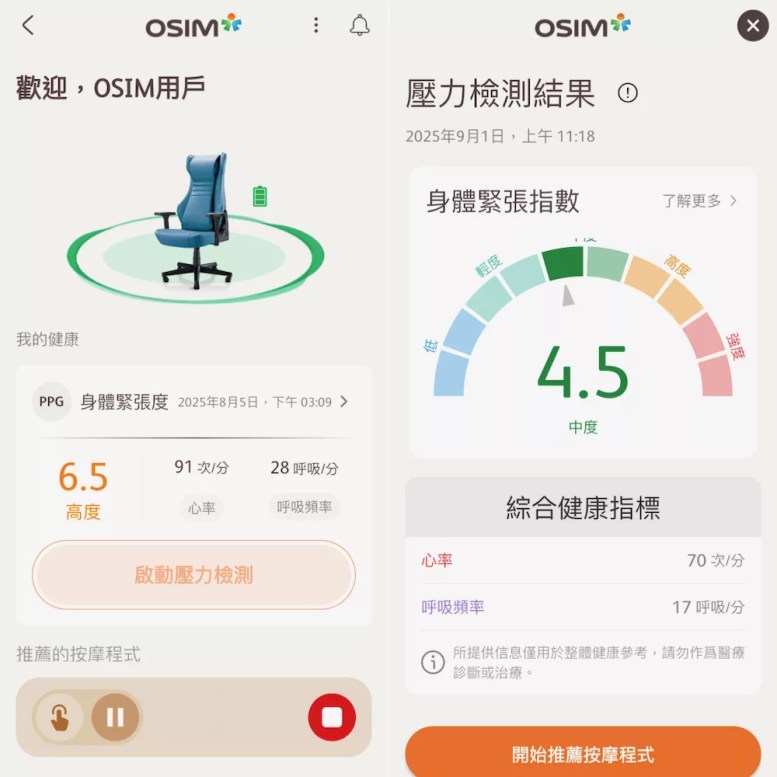Open the notifications bell
The image size is (777, 777).
(359, 25)
